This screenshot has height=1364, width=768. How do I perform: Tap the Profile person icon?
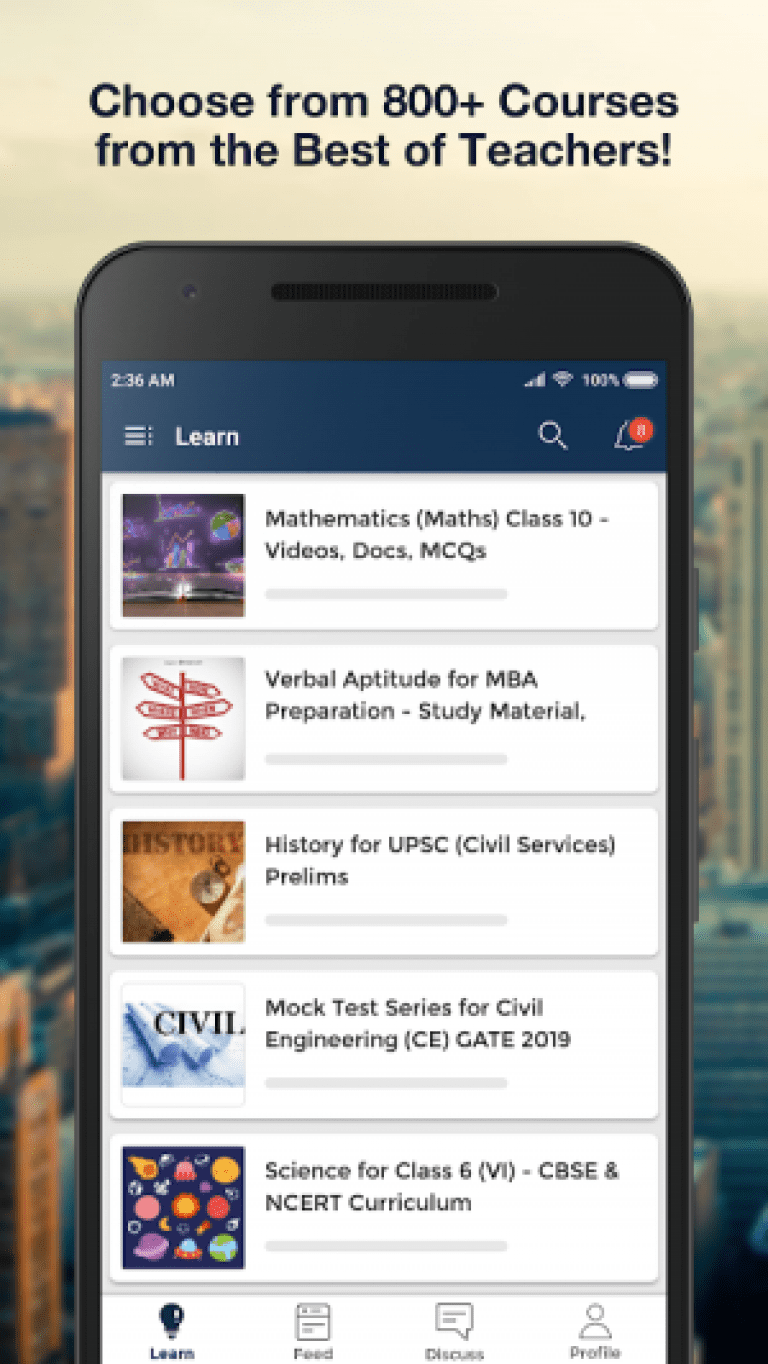(594, 1320)
